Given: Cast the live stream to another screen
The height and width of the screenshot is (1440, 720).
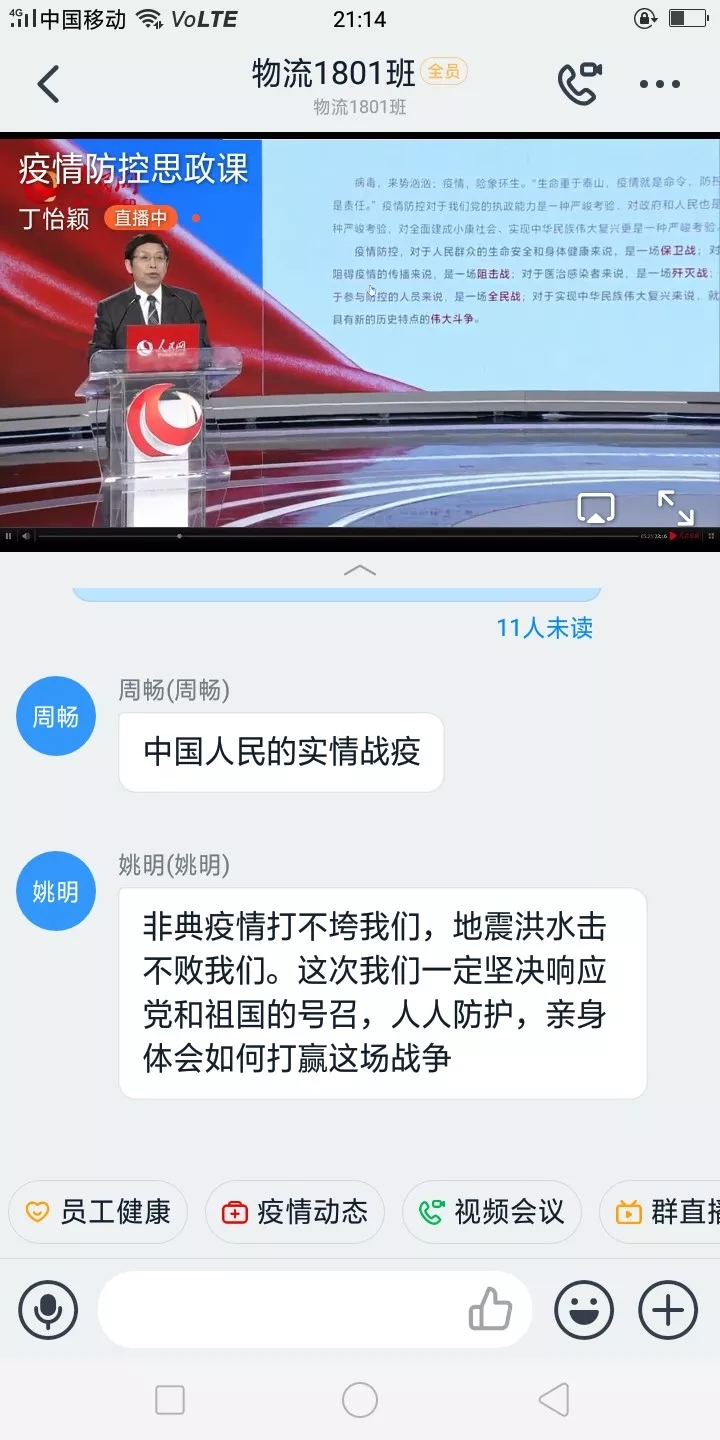Looking at the screenshot, I should click(x=596, y=509).
